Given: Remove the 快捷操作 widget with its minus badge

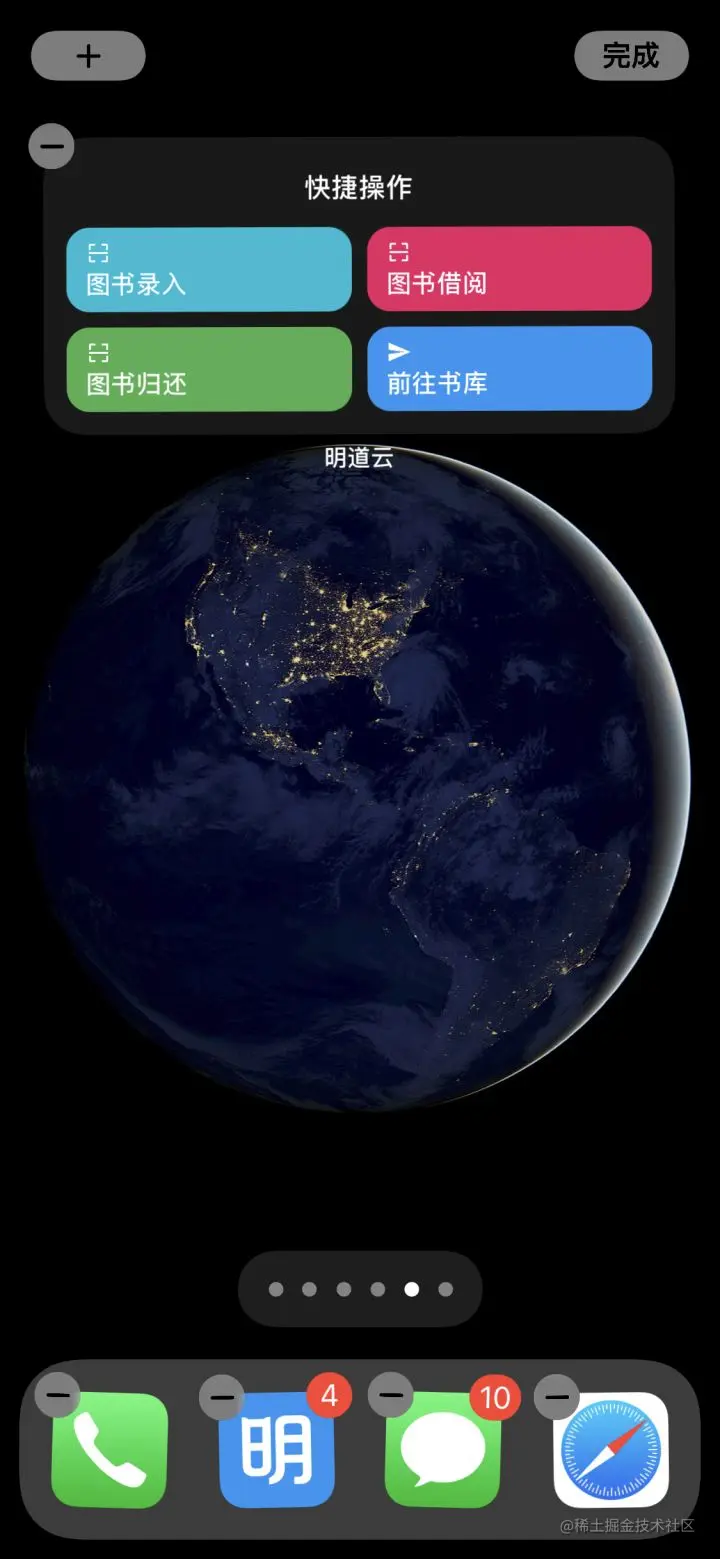Looking at the screenshot, I should coord(51,147).
